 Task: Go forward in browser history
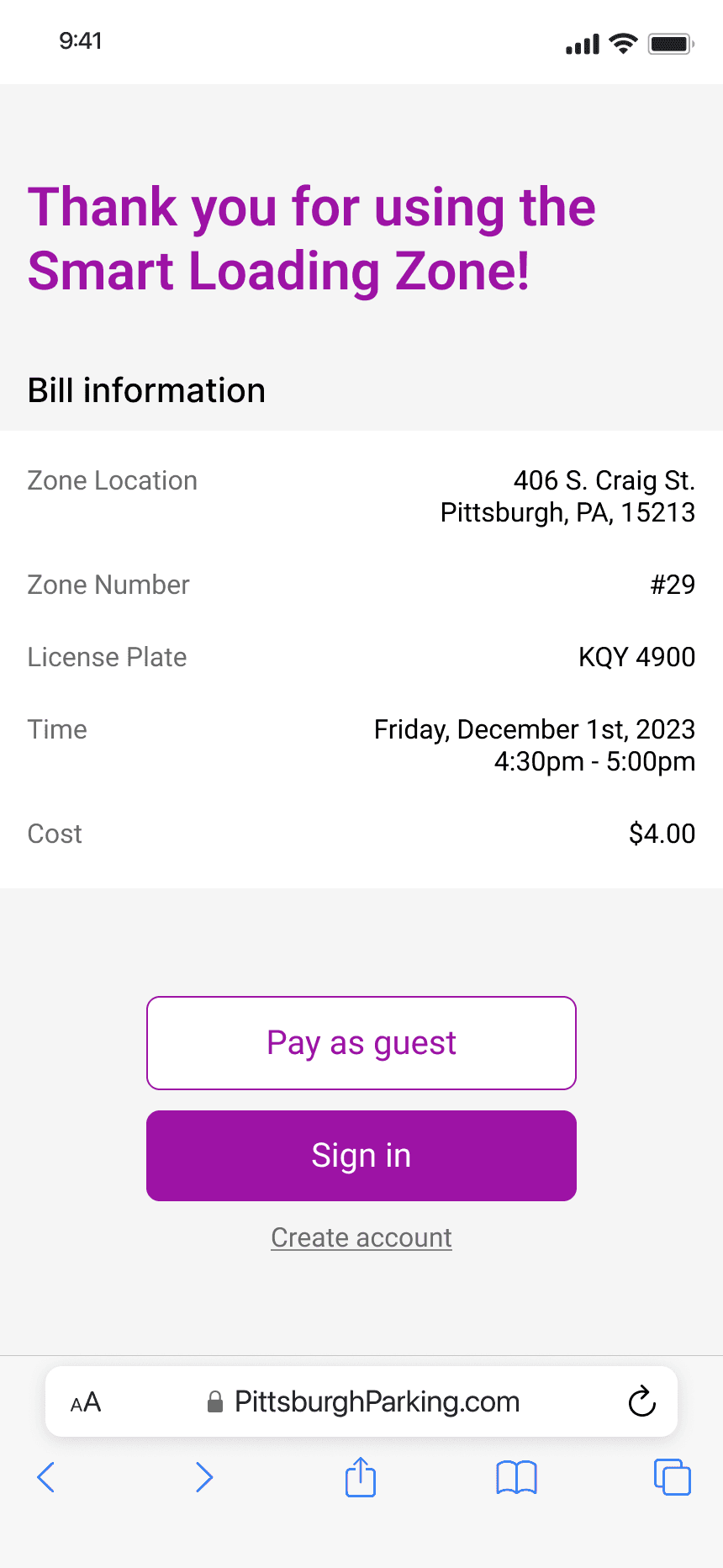tap(203, 1477)
